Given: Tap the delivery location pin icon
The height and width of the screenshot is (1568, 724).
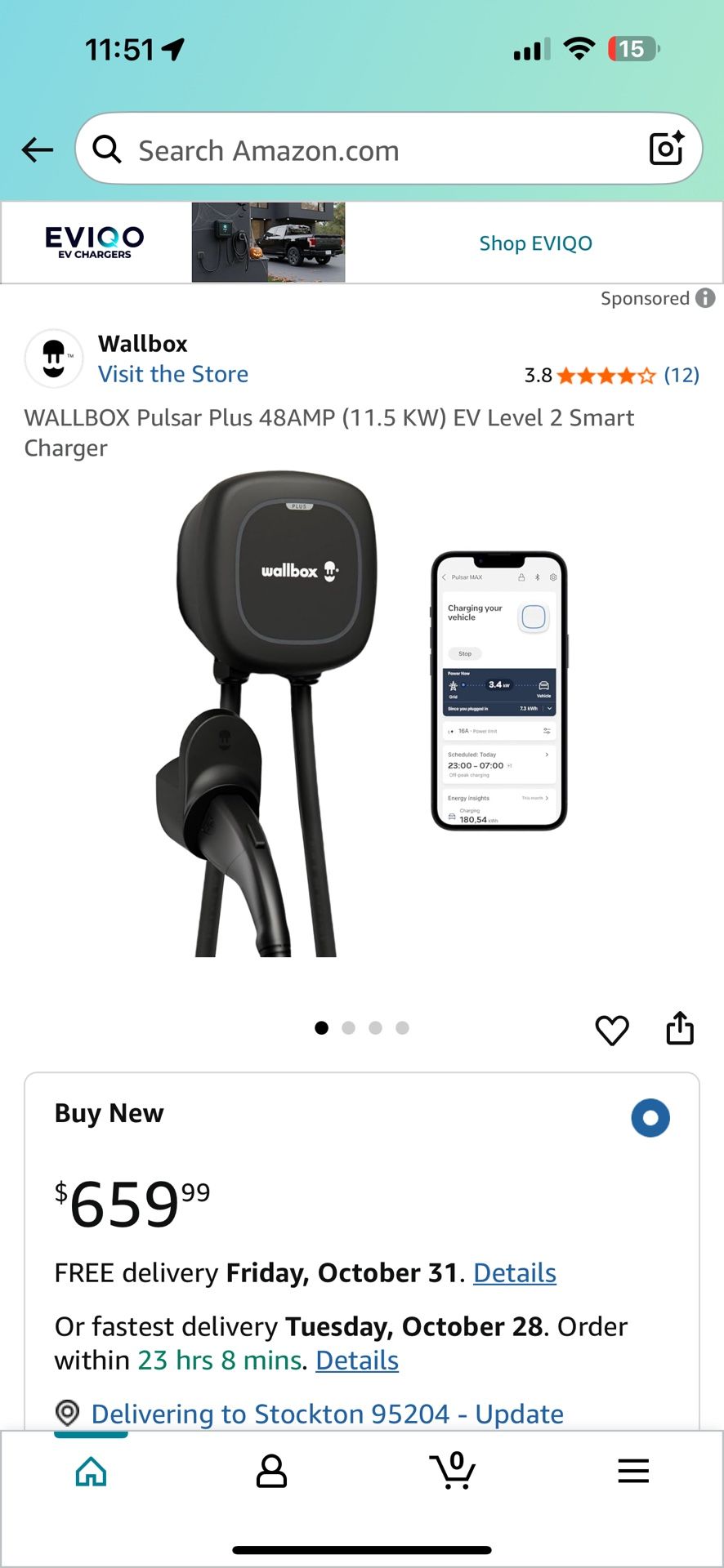Looking at the screenshot, I should (67, 1413).
